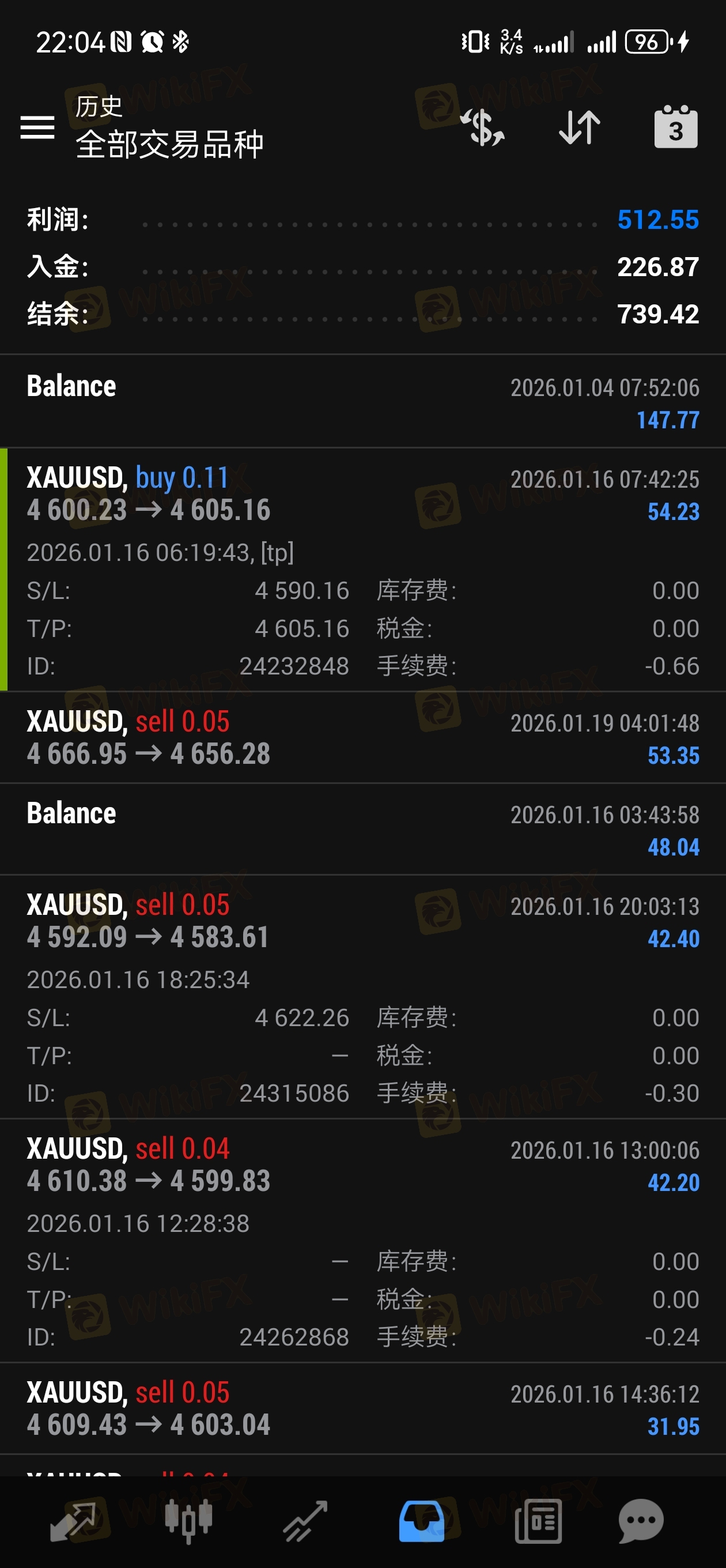
Task: Switch to the Chart tab
Action: pos(188,1521)
